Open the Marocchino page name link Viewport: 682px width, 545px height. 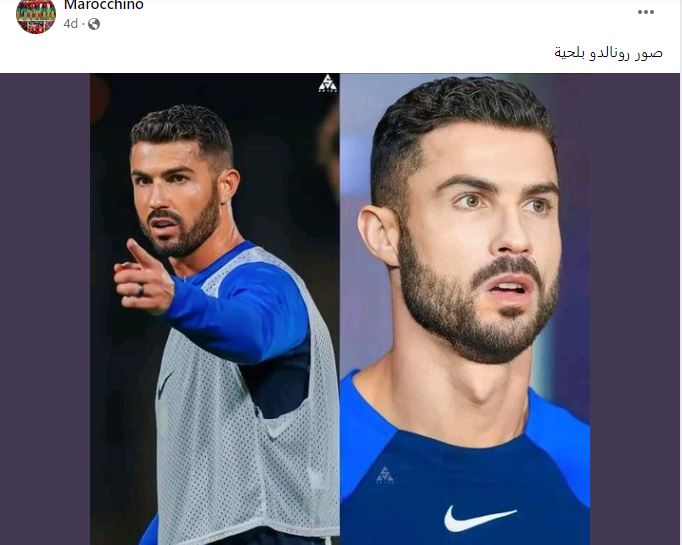point(103,5)
